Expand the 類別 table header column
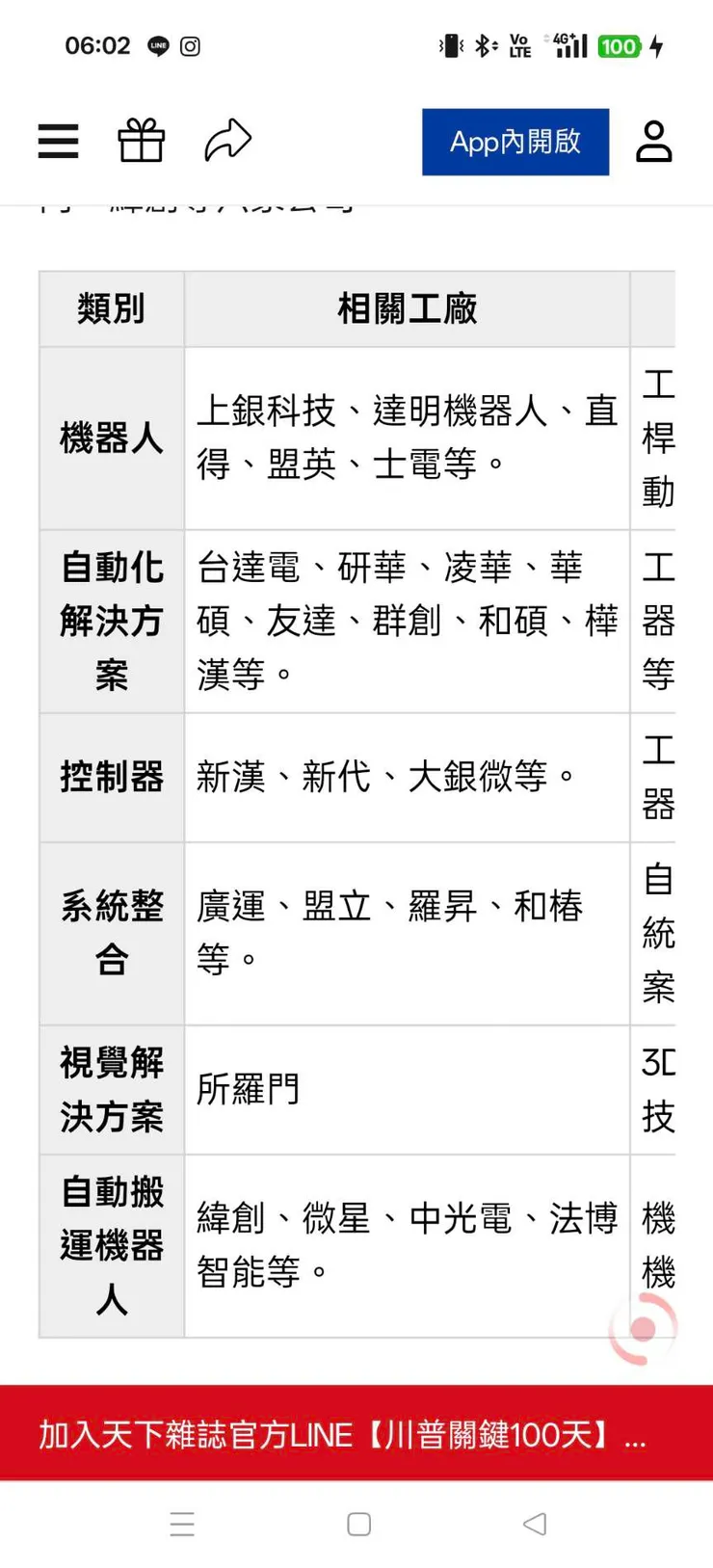Image resolution: width=713 pixels, height=1568 pixels. (110, 308)
